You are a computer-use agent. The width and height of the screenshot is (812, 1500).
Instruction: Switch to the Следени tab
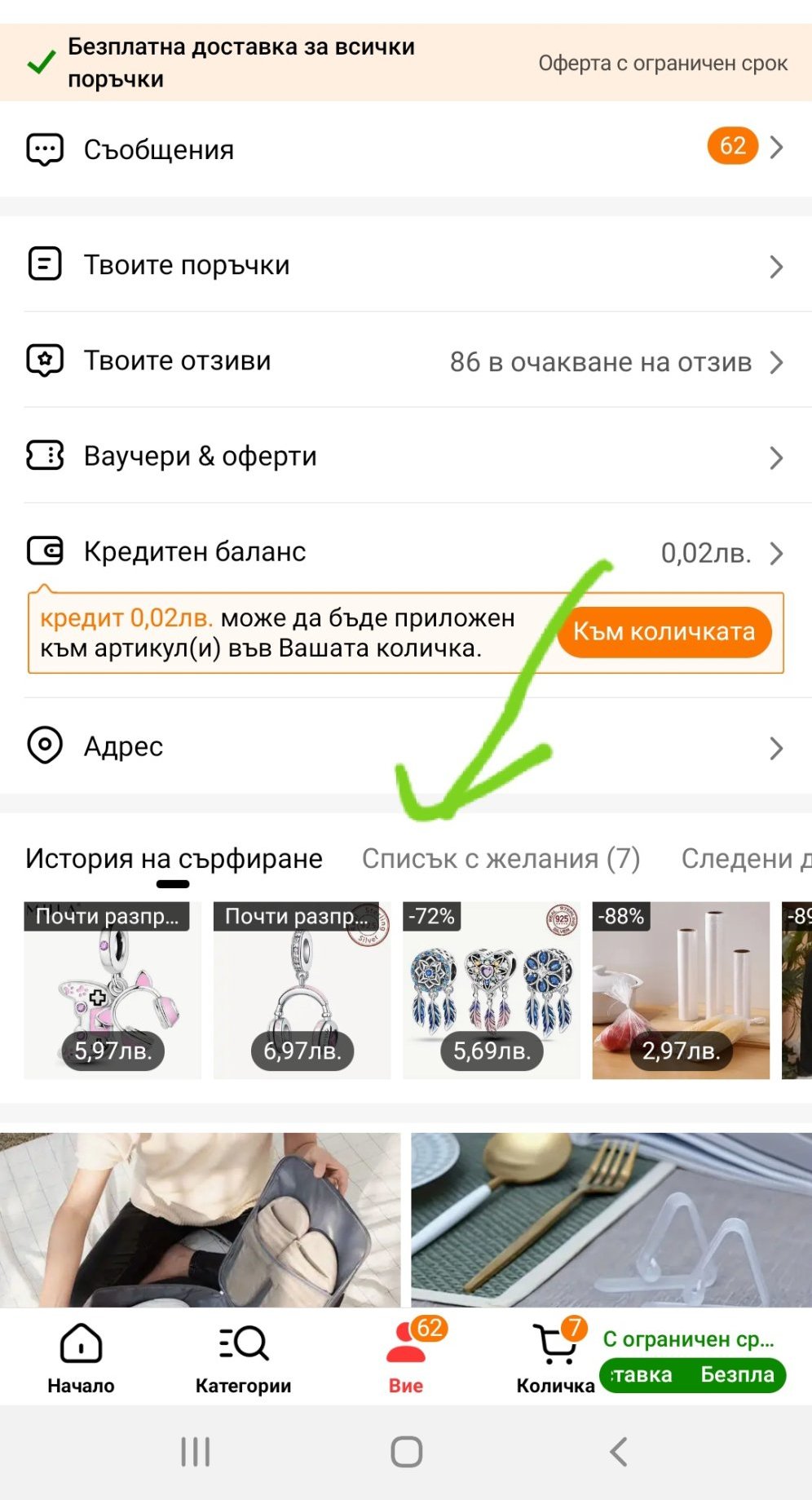coord(744,858)
